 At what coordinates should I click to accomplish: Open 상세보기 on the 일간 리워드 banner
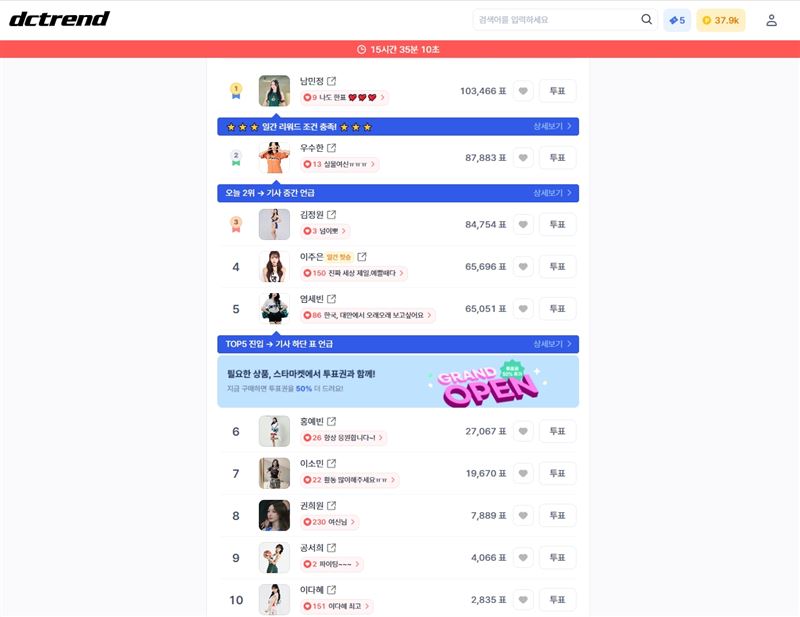click(x=553, y=127)
